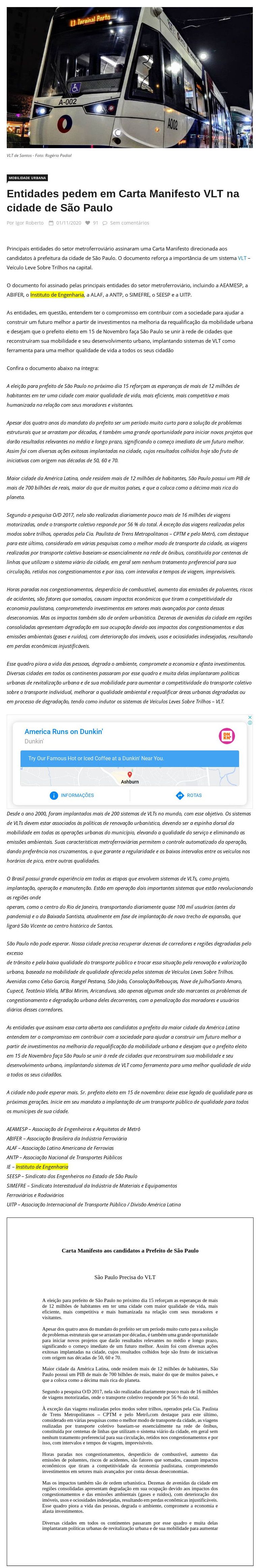Open the Mobilidade Urbana category tag
The height and width of the screenshot is (1568, 267).
[x=27, y=178]
